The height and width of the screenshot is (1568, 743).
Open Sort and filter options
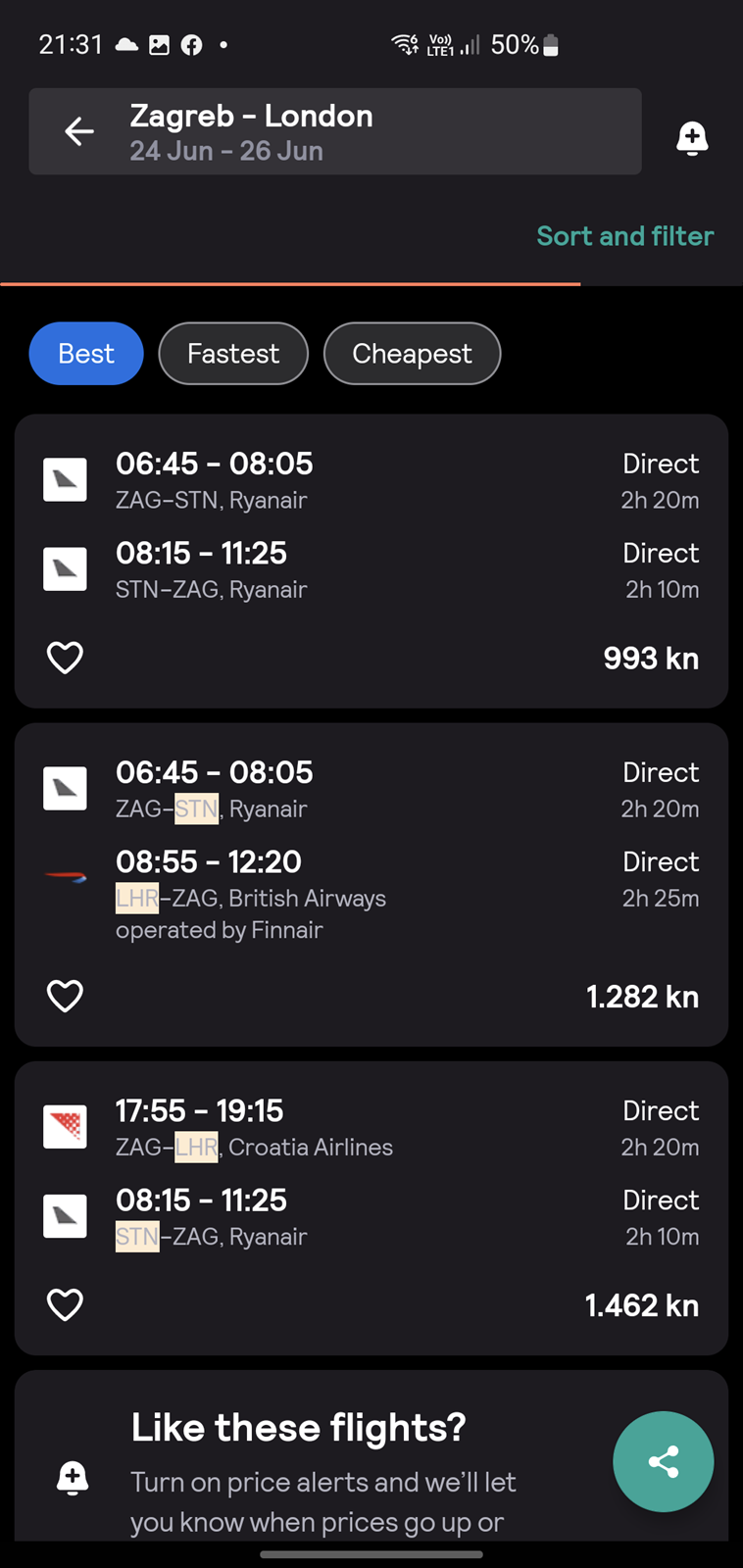624,236
